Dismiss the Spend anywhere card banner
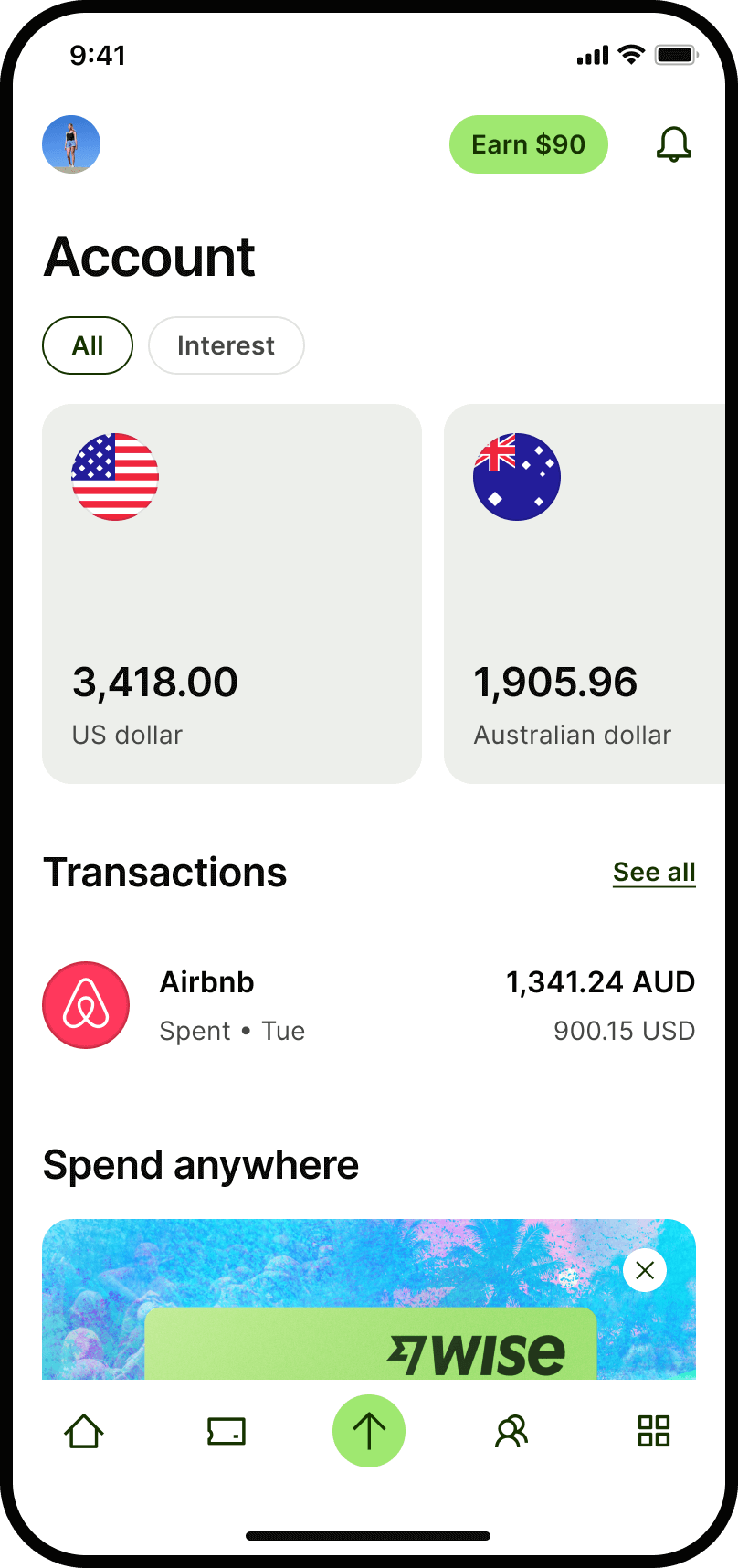Viewport: 738px width, 1568px height. point(645,1270)
